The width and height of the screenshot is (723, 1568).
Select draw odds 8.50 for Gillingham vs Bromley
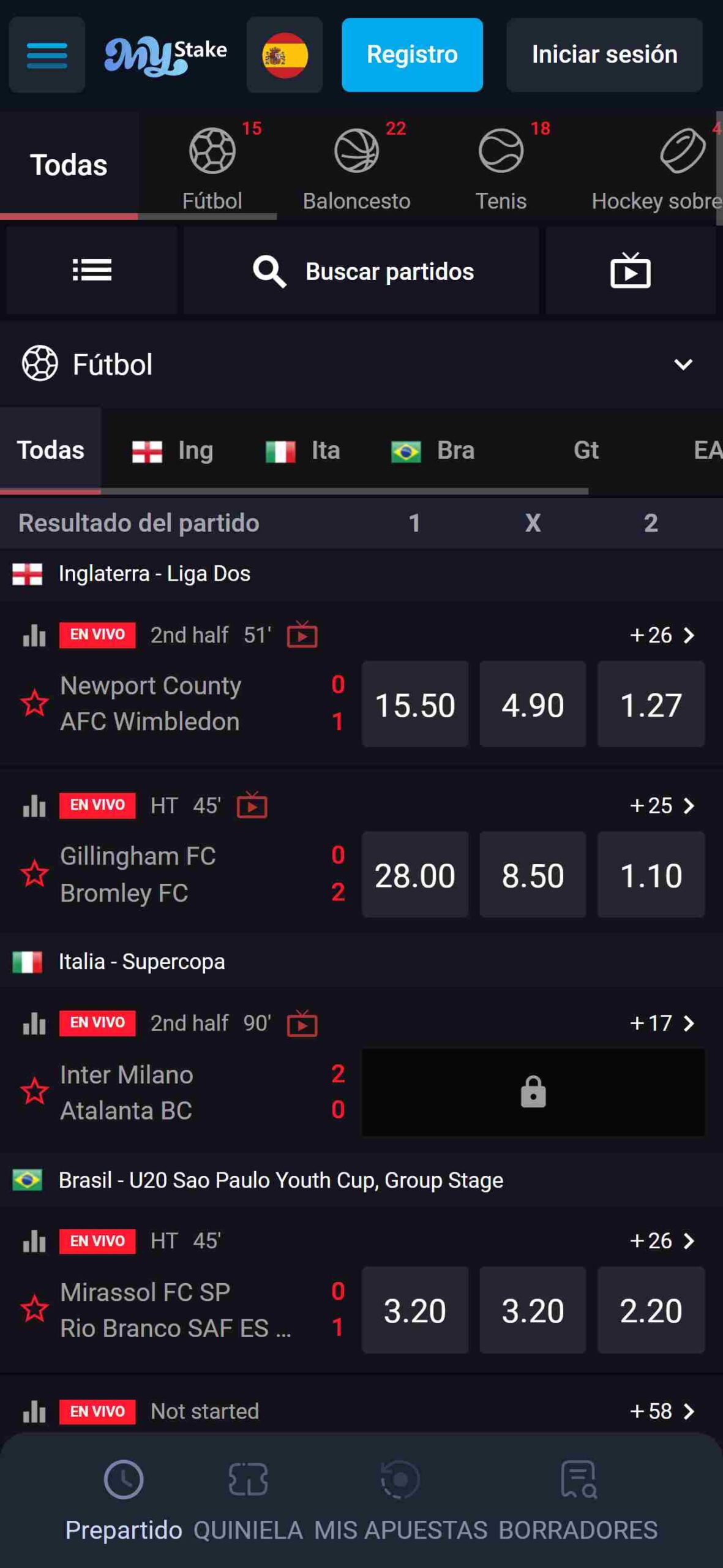(x=533, y=875)
